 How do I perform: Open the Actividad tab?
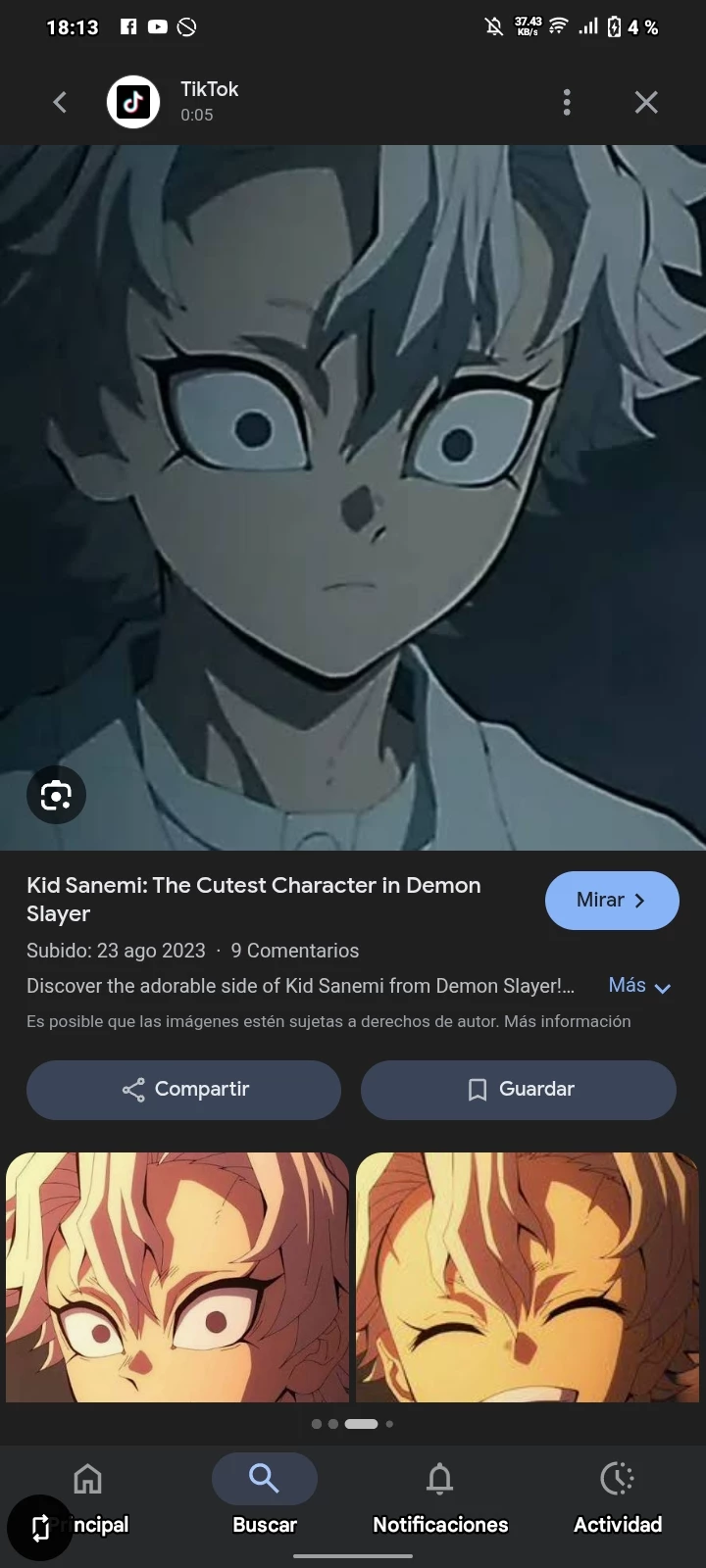tap(618, 1497)
